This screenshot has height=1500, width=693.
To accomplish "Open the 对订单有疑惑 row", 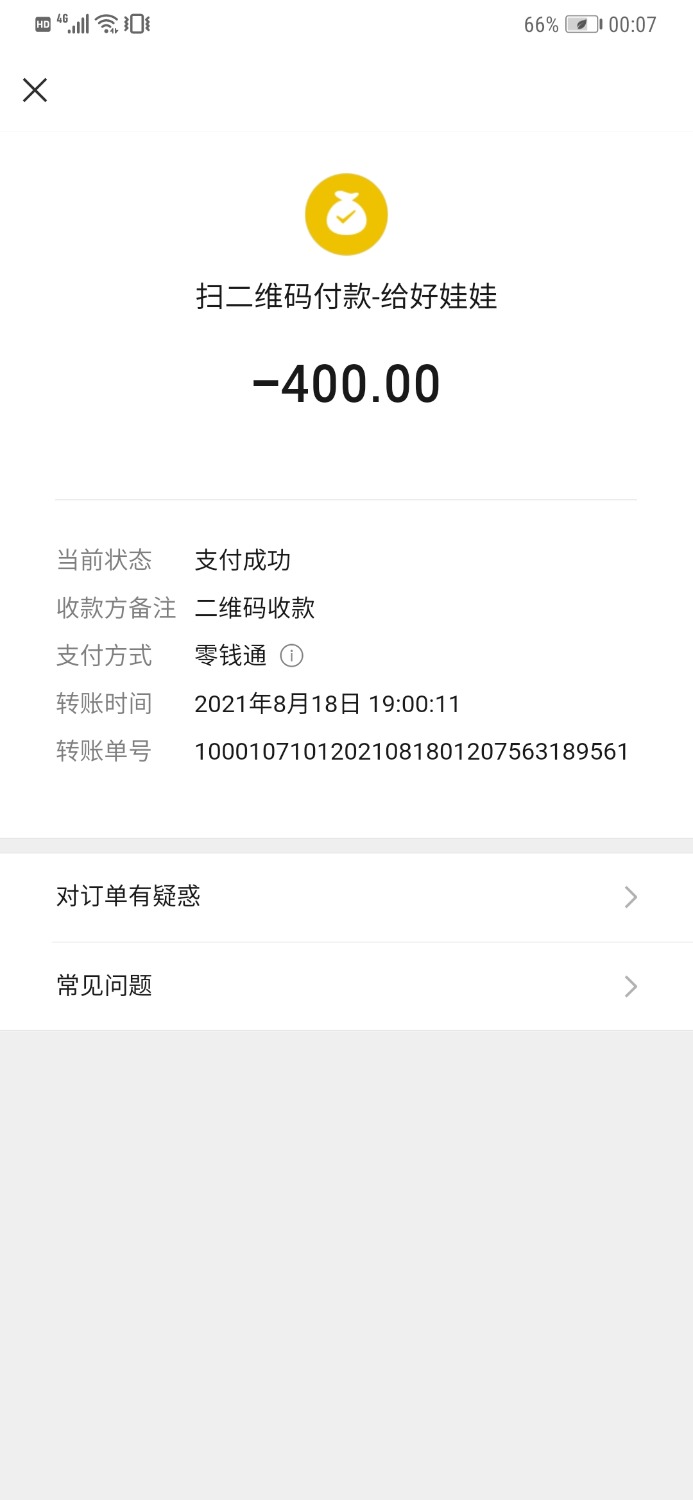I will click(346, 896).
